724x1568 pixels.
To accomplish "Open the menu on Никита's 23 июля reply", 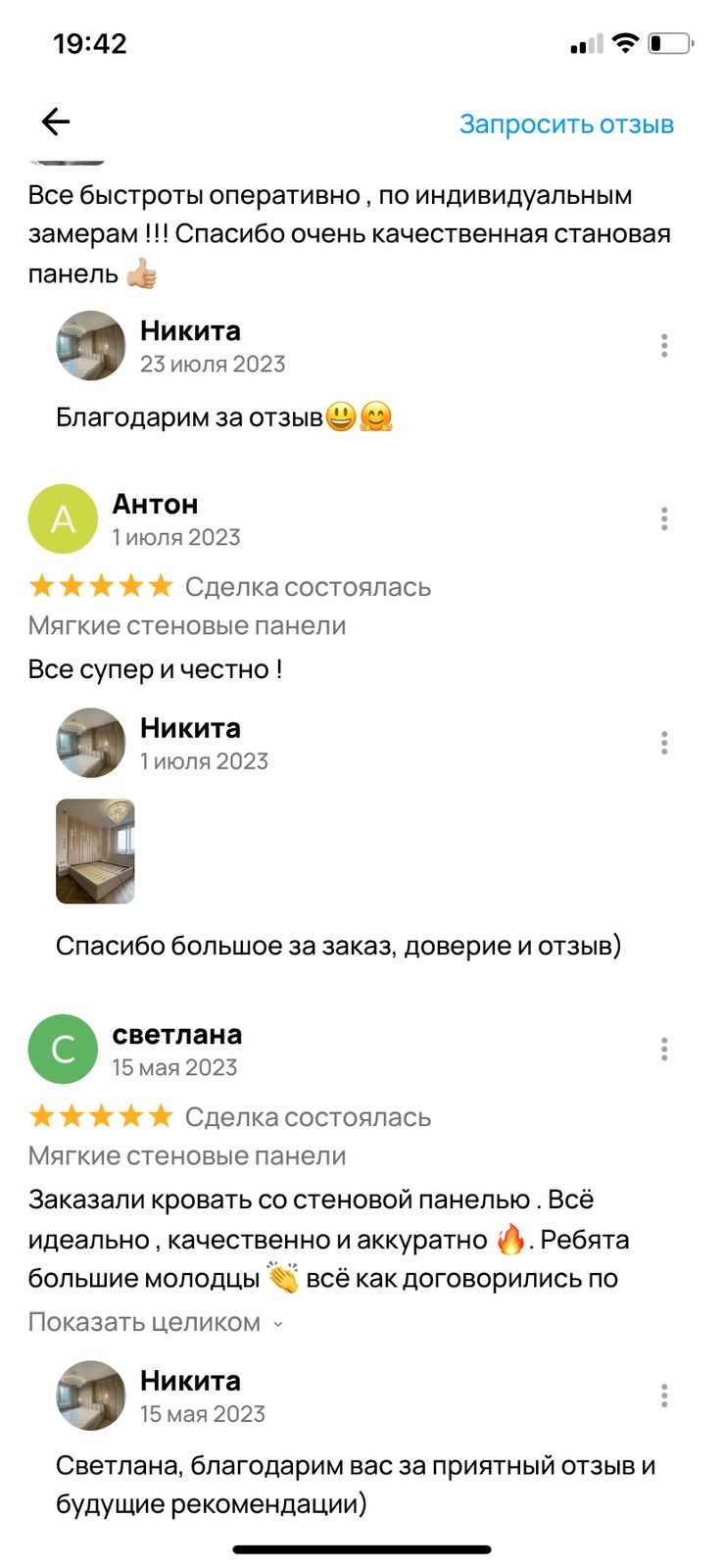I will [x=664, y=346].
